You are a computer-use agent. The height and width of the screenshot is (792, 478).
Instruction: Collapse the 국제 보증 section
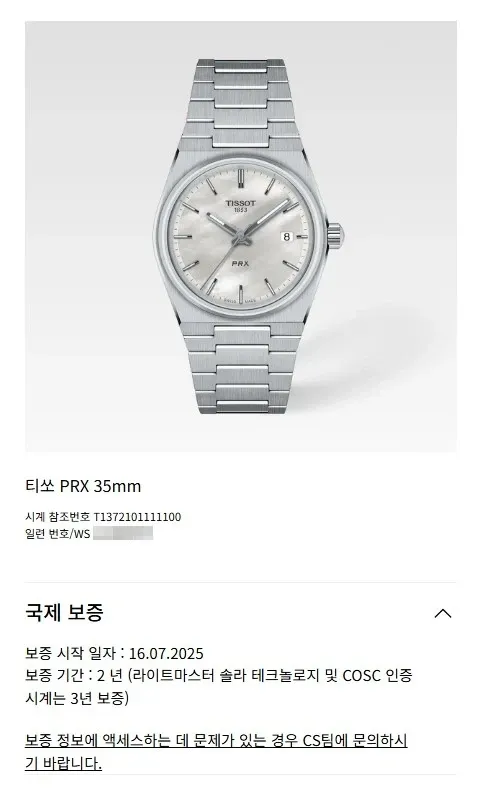pyautogui.click(x=443, y=613)
